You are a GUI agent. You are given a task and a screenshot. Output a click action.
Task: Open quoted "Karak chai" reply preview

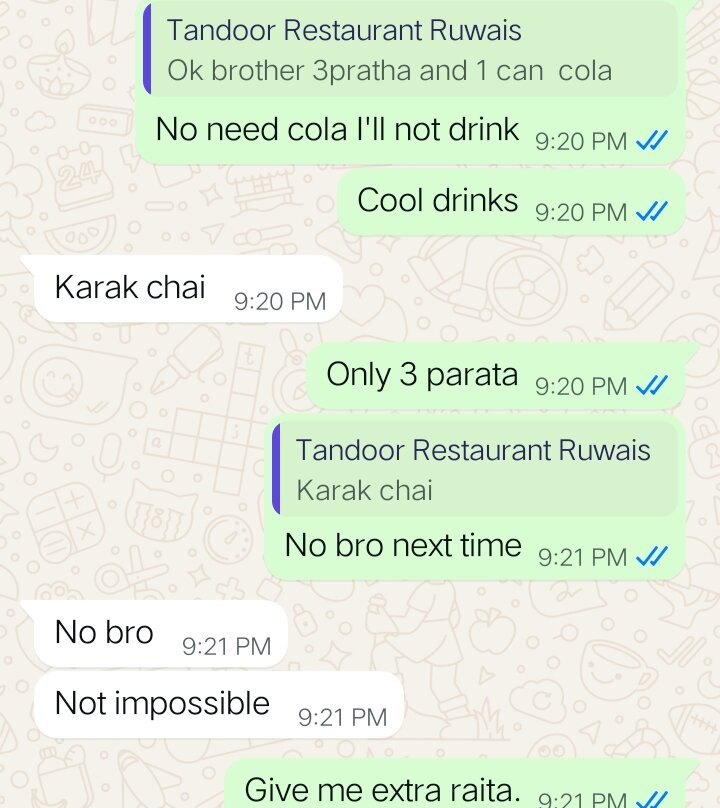tap(474, 470)
